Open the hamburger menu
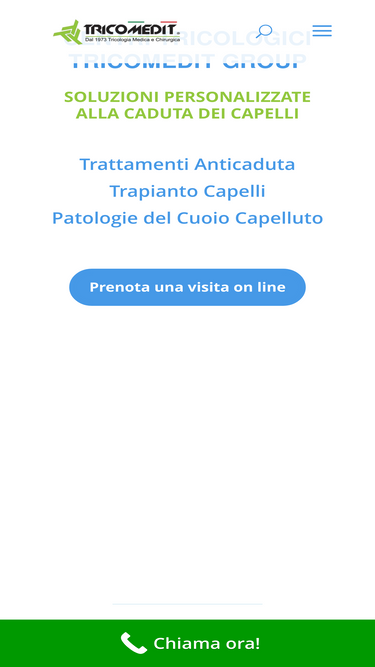Image resolution: width=375 pixels, height=667 pixels. [322, 31]
